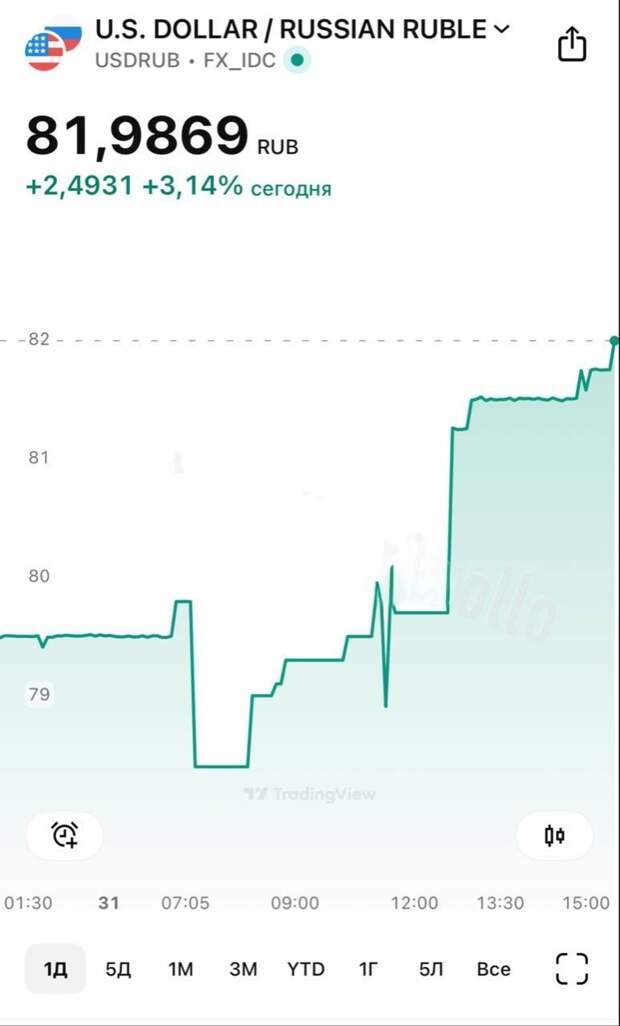Screen dimensions: 620x1026
Task: Expand the U.S. Dollar / Russian Ruble symbol dropdown
Action: tap(502, 29)
